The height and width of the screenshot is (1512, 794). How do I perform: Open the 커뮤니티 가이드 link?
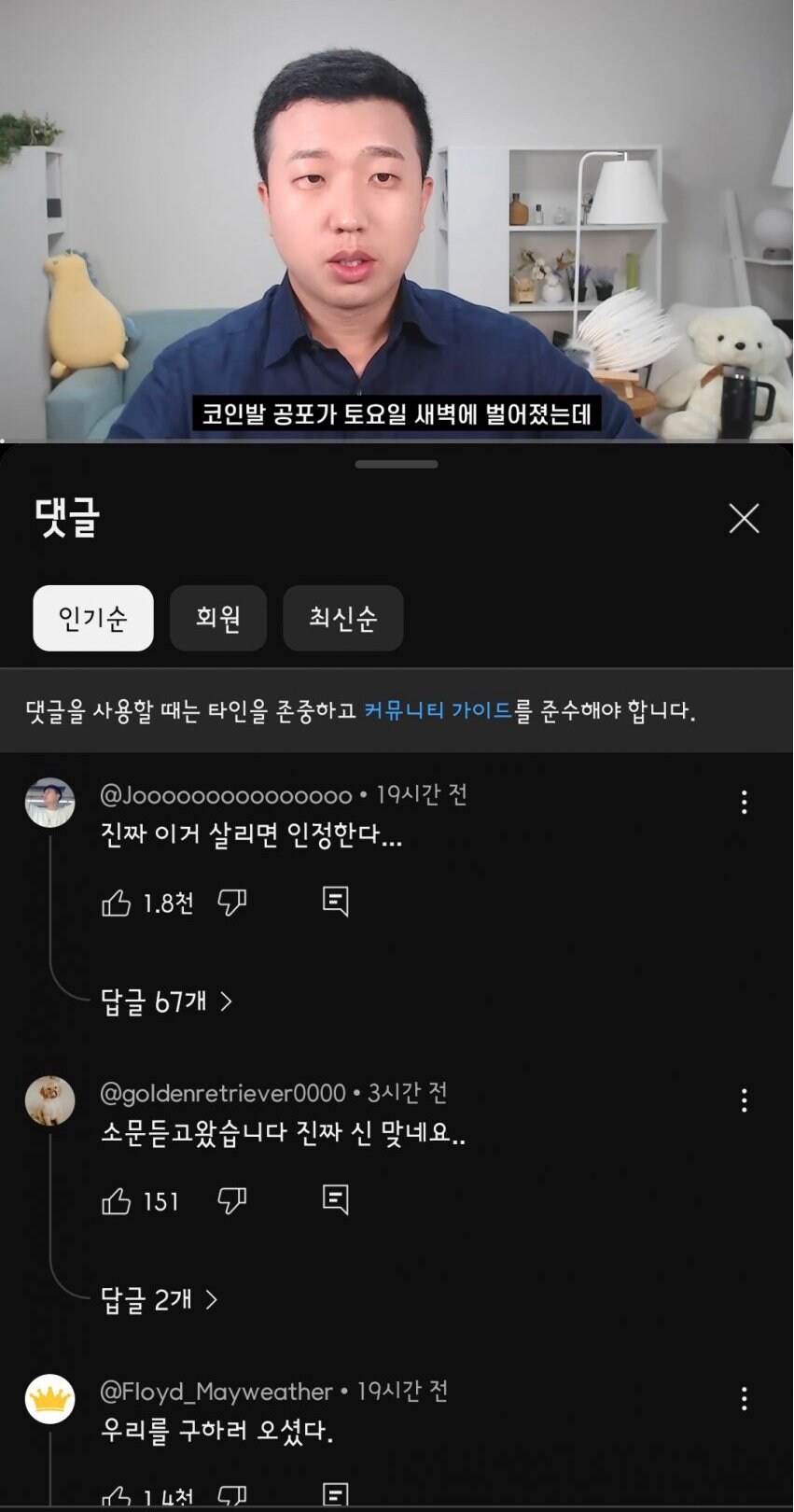click(438, 710)
